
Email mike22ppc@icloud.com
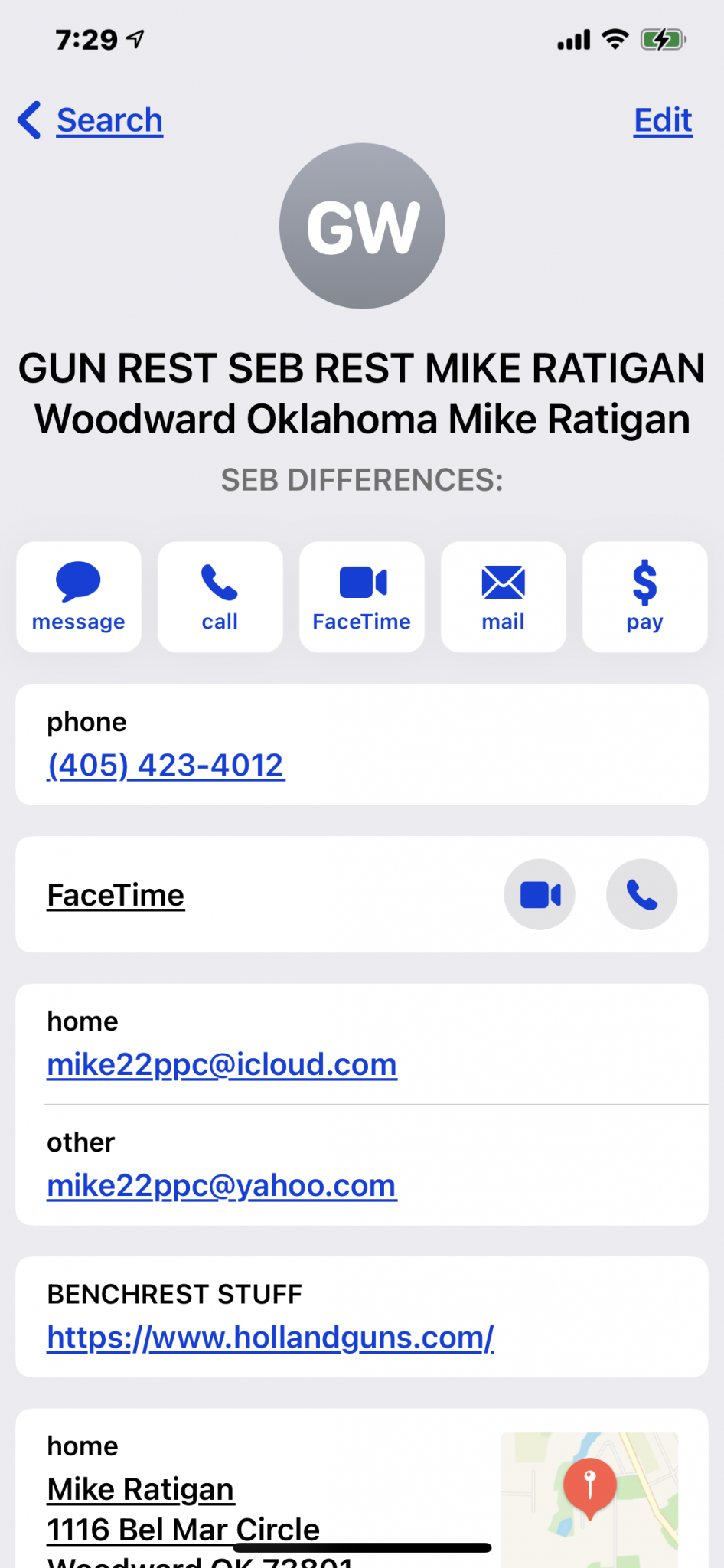(222, 1064)
